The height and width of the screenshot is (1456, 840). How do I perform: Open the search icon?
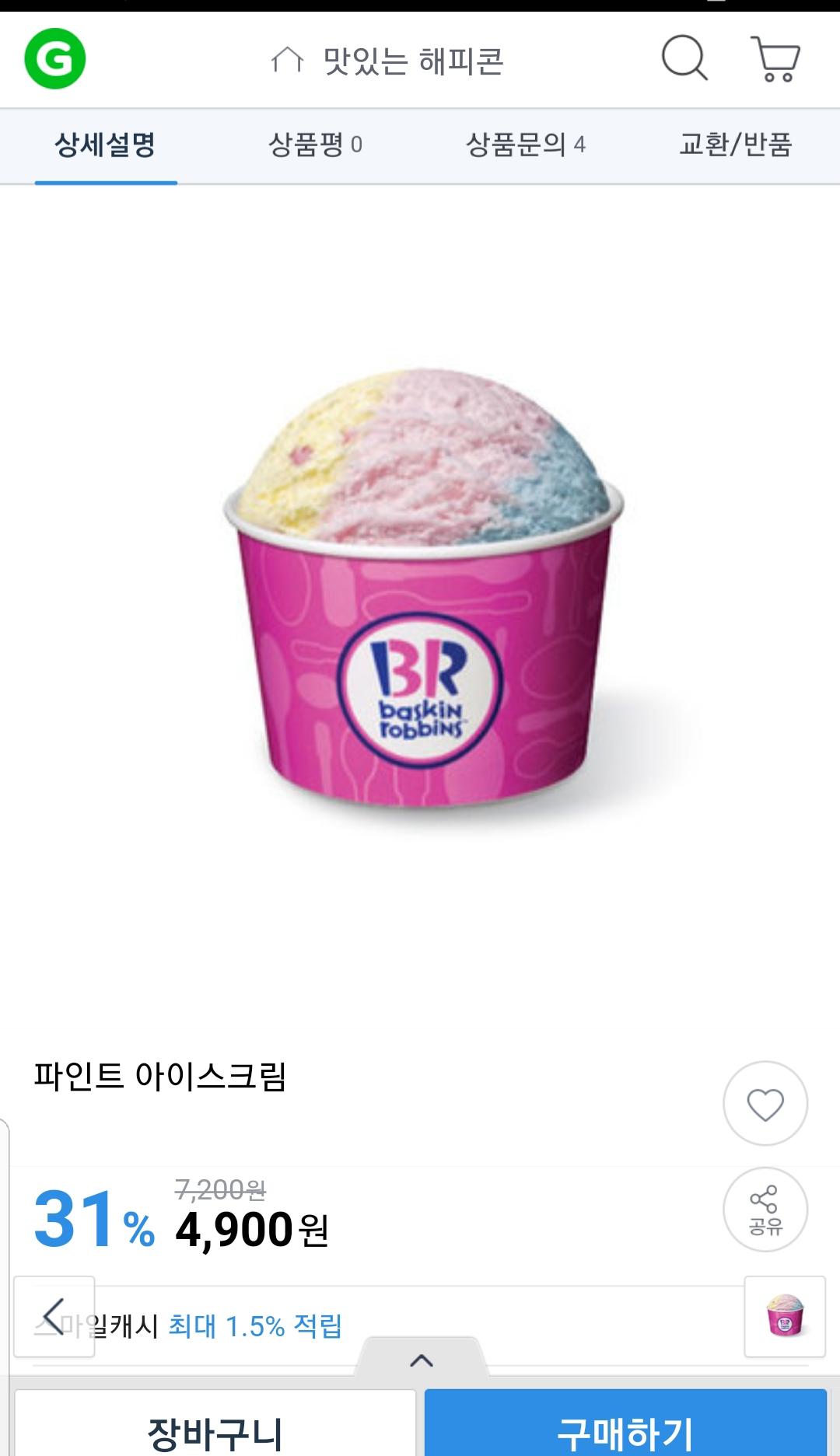coord(684,58)
